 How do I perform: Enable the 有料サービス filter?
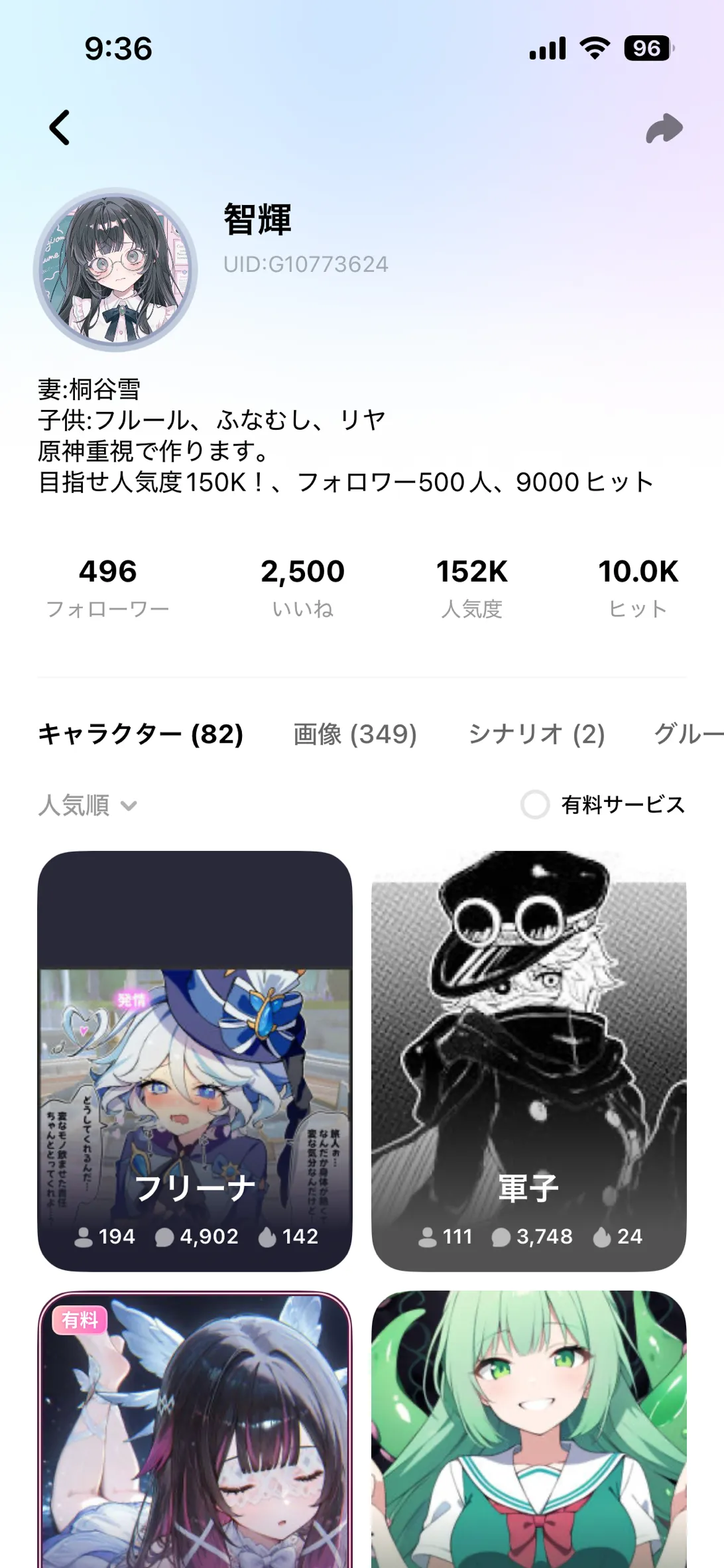point(535,805)
